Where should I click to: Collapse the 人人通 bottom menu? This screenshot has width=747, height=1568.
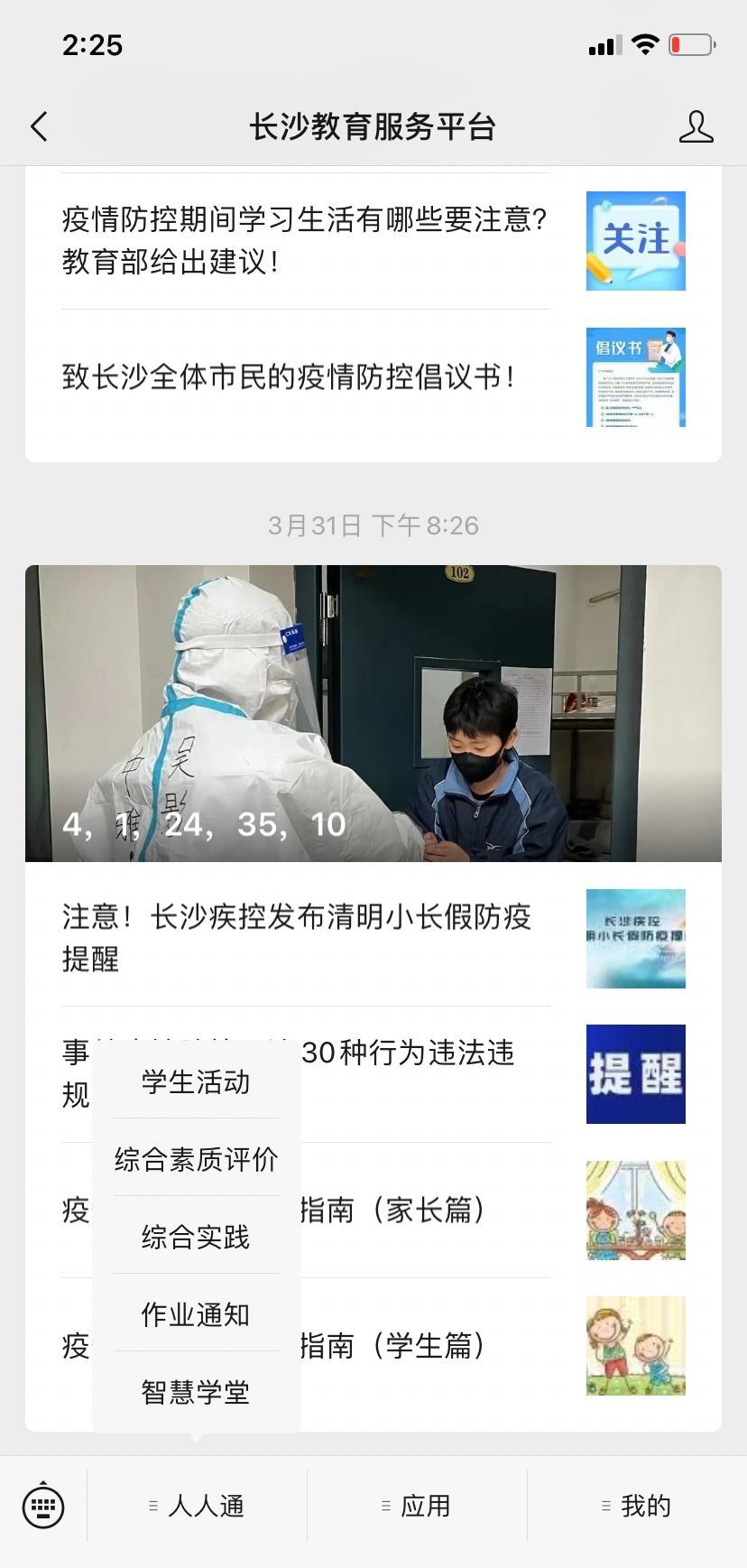(x=197, y=1506)
